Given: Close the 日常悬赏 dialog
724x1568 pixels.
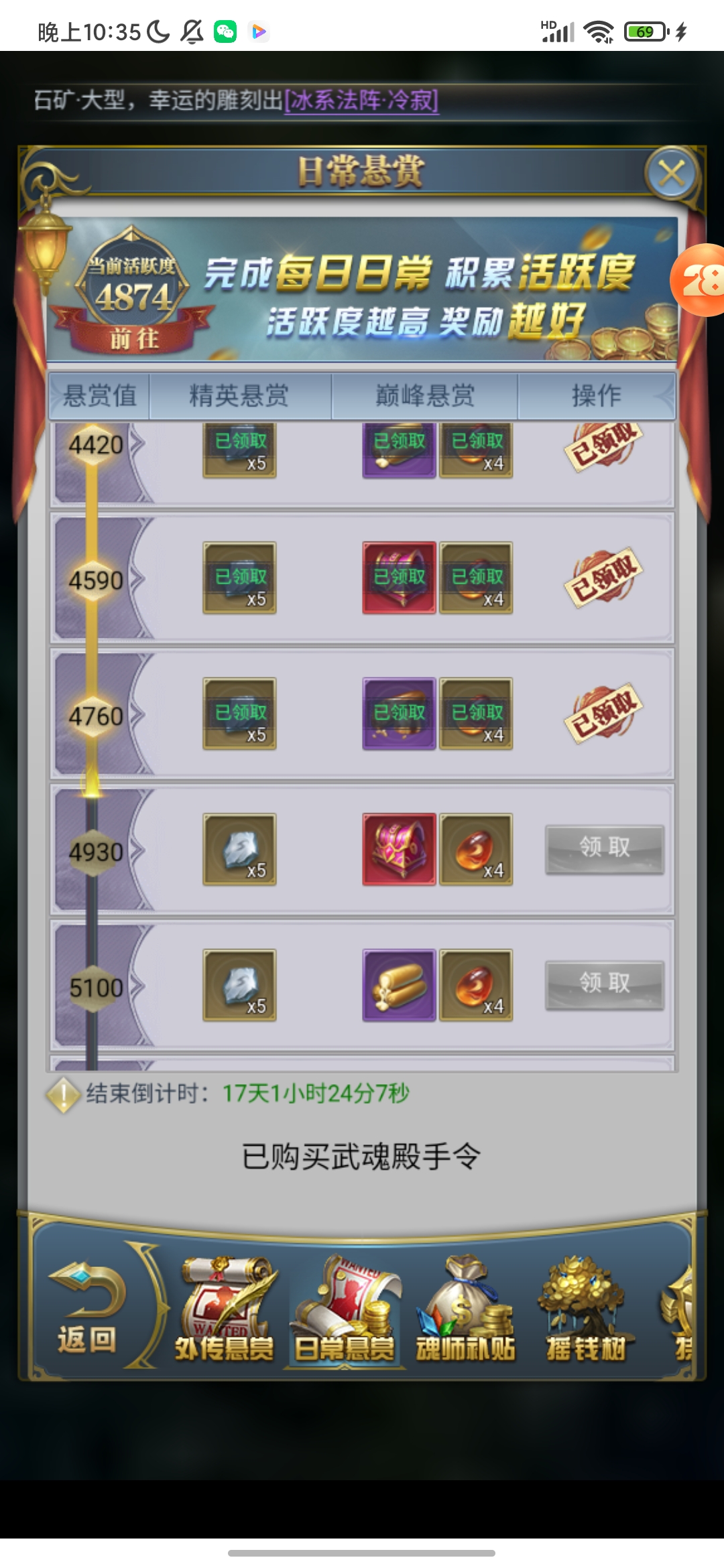Looking at the screenshot, I should click(671, 174).
